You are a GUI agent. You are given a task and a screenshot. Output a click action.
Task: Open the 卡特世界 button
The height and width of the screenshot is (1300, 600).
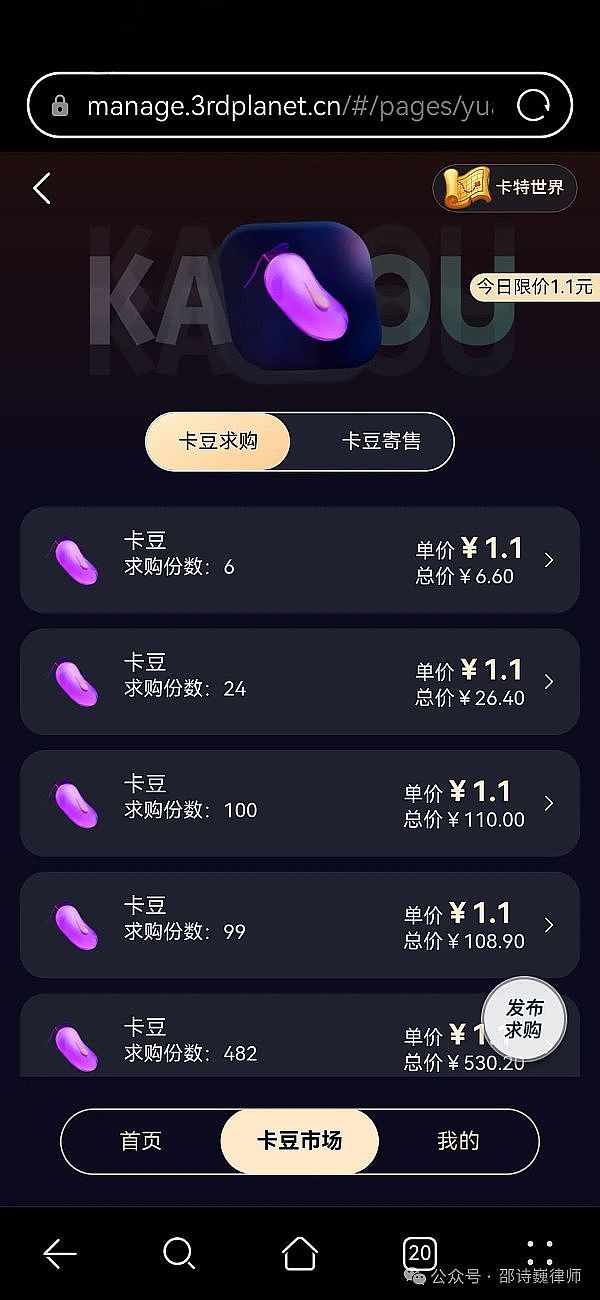[x=504, y=188]
